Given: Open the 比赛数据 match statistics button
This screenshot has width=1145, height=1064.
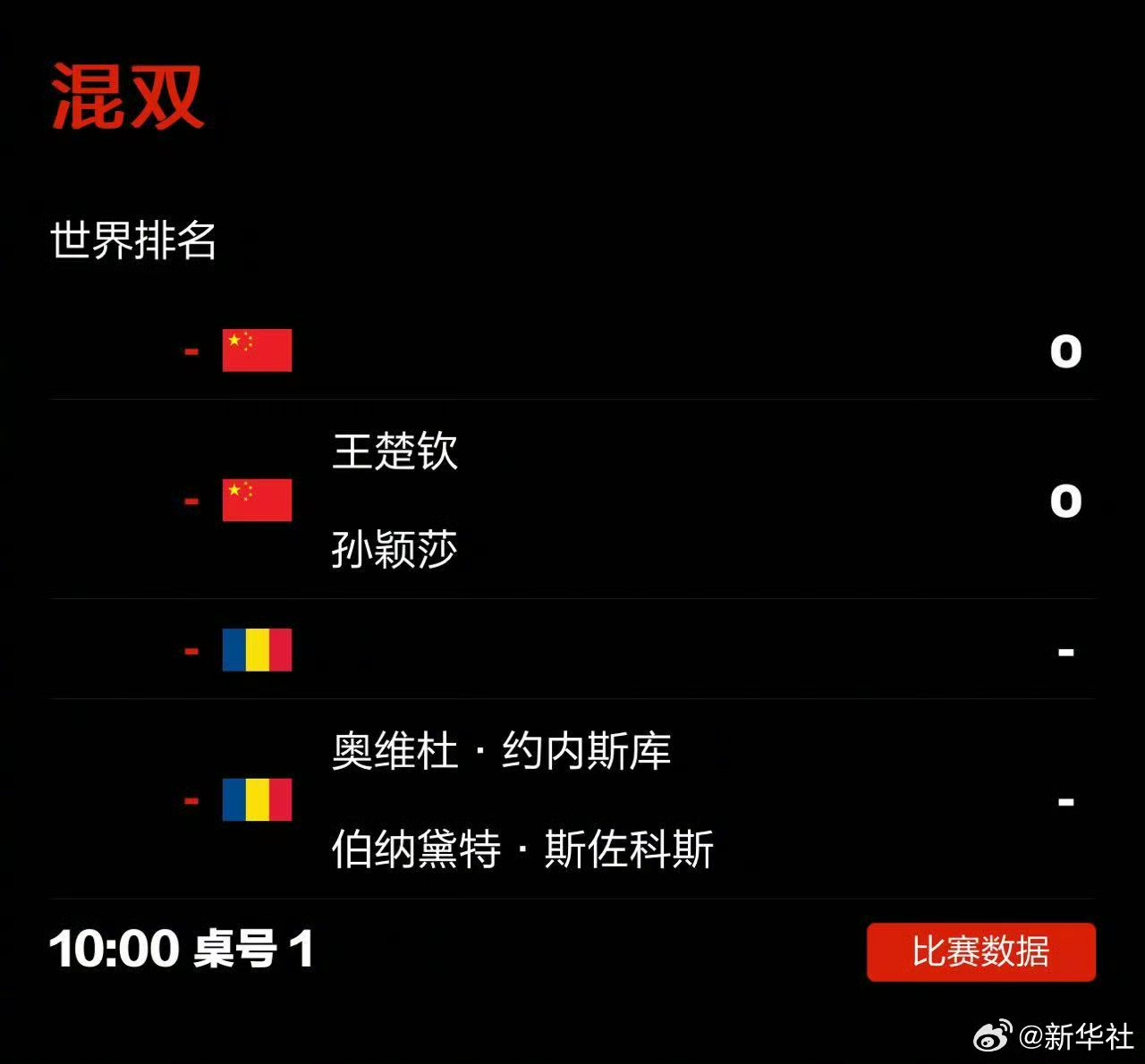Looking at the screenshot, I should tap(980, 951).
